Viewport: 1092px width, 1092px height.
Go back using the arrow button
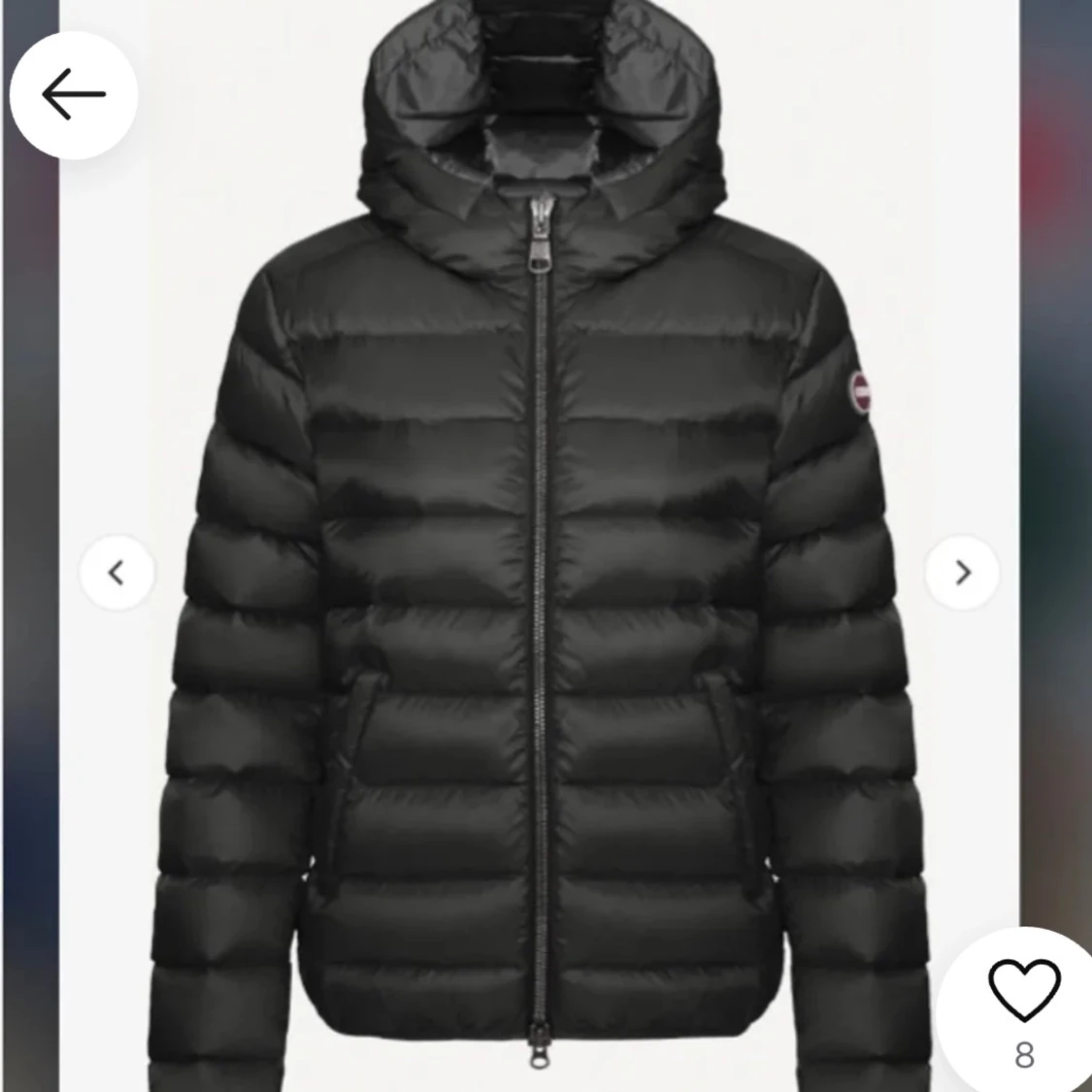tap(73, 94)
